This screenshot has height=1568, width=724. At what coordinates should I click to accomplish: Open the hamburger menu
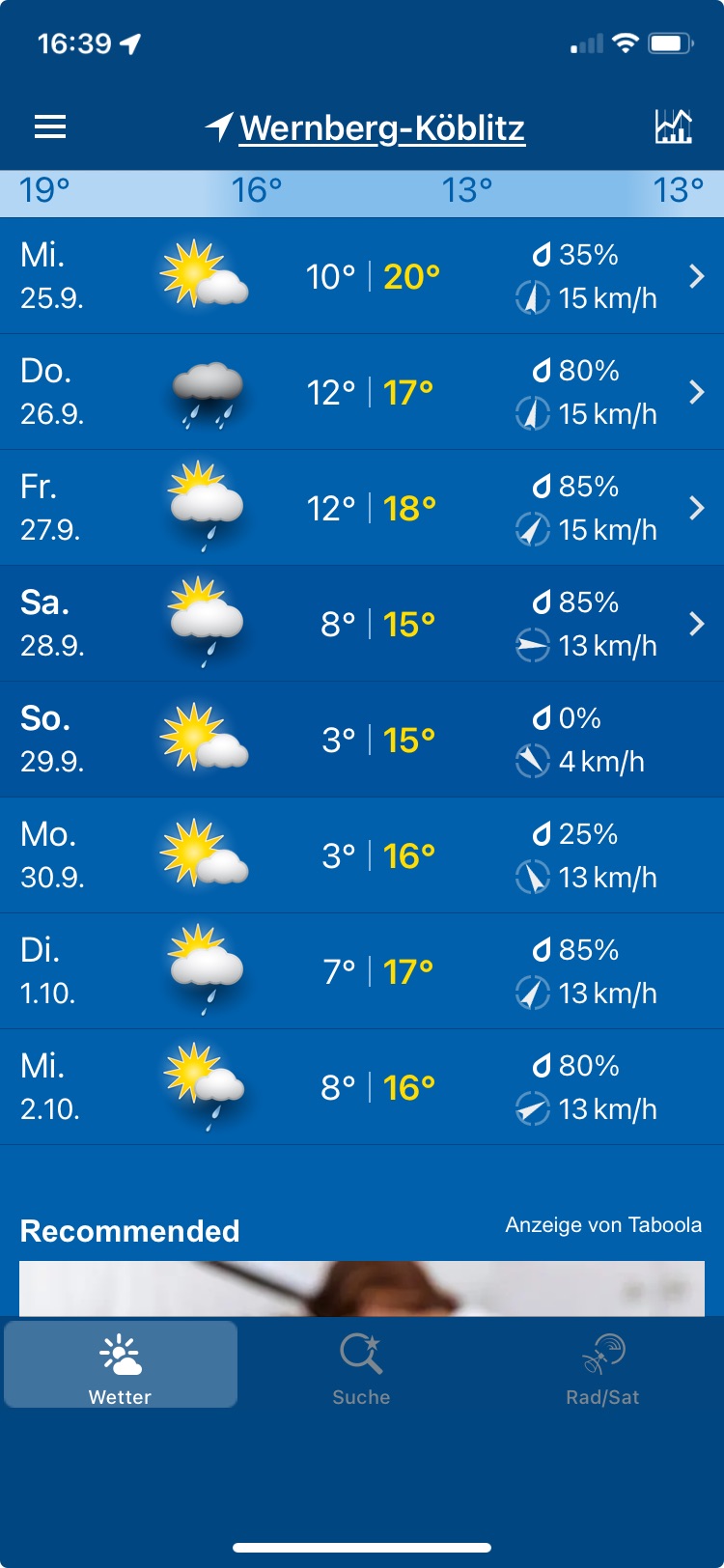click(50, 126)
